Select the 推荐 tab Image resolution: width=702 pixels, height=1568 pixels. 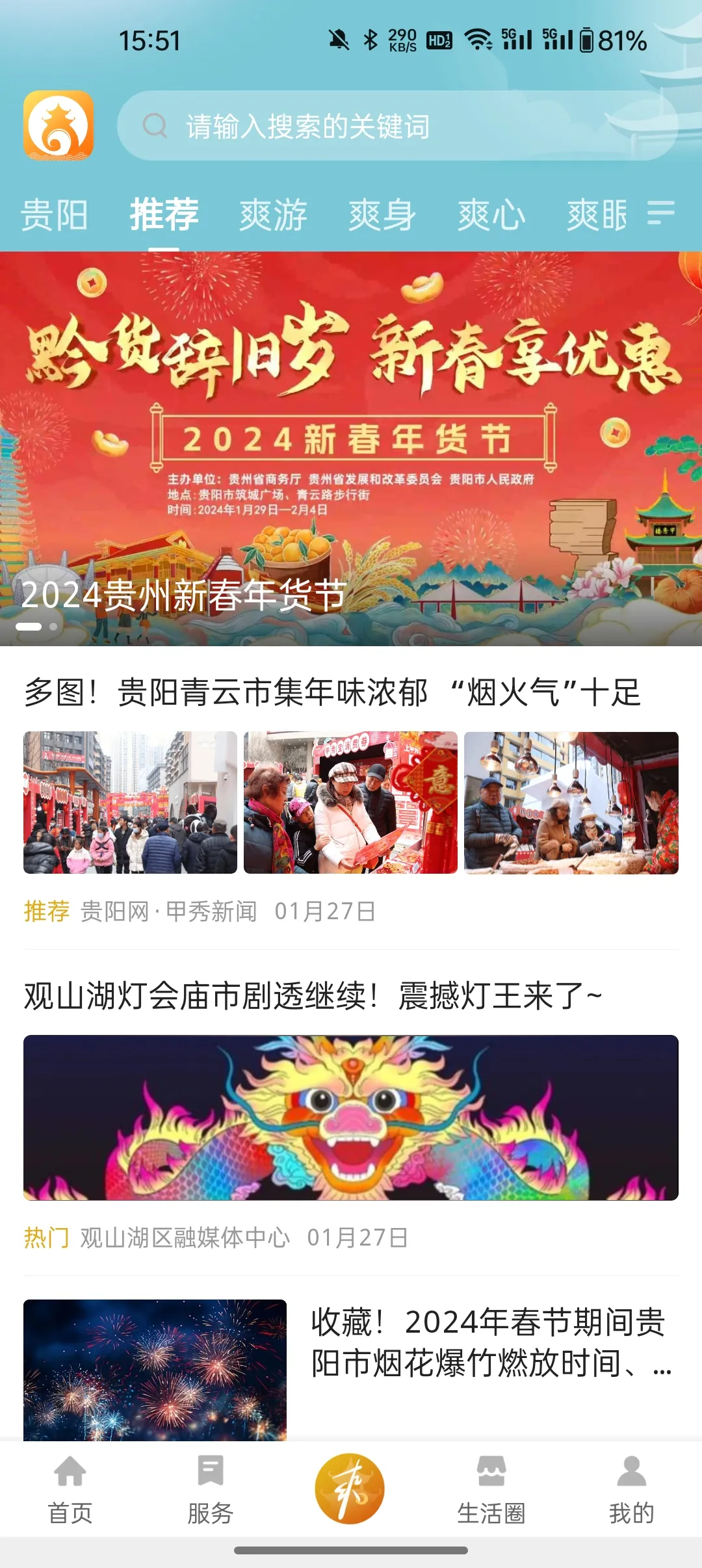[x=164, y=215]
